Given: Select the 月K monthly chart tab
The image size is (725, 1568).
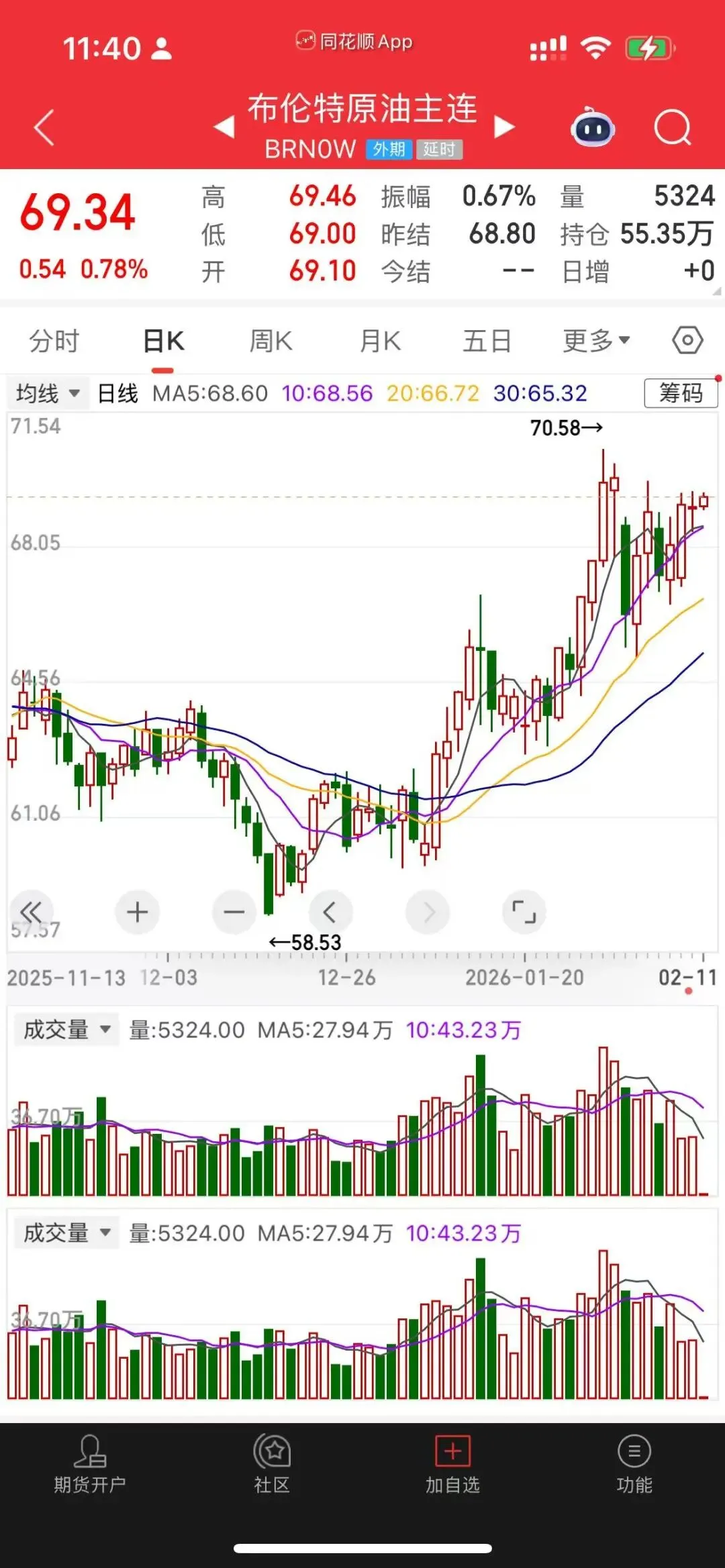Looking at the screenshot, I should (380, 341).
